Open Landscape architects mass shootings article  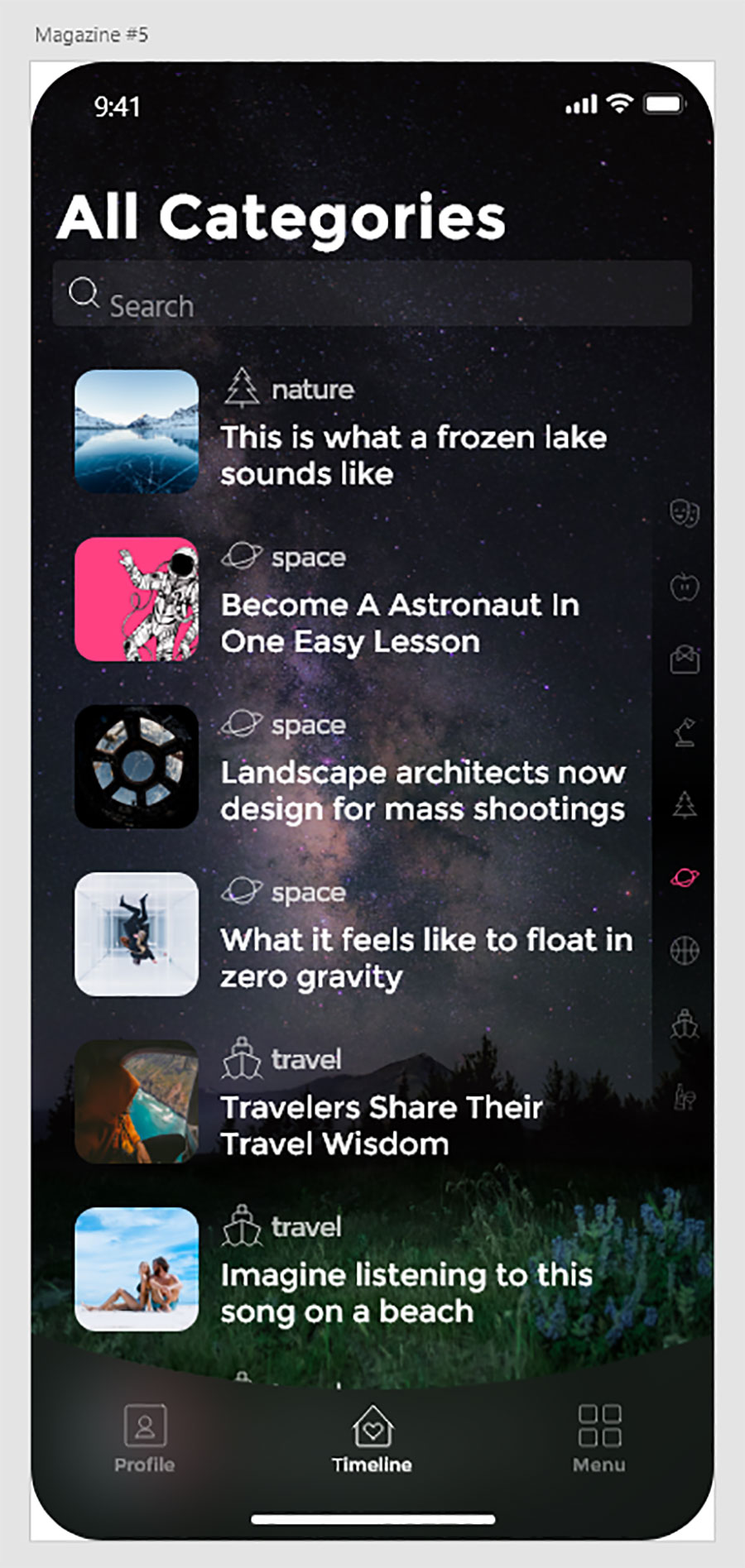pyautogui.click(x=422, y=789)
